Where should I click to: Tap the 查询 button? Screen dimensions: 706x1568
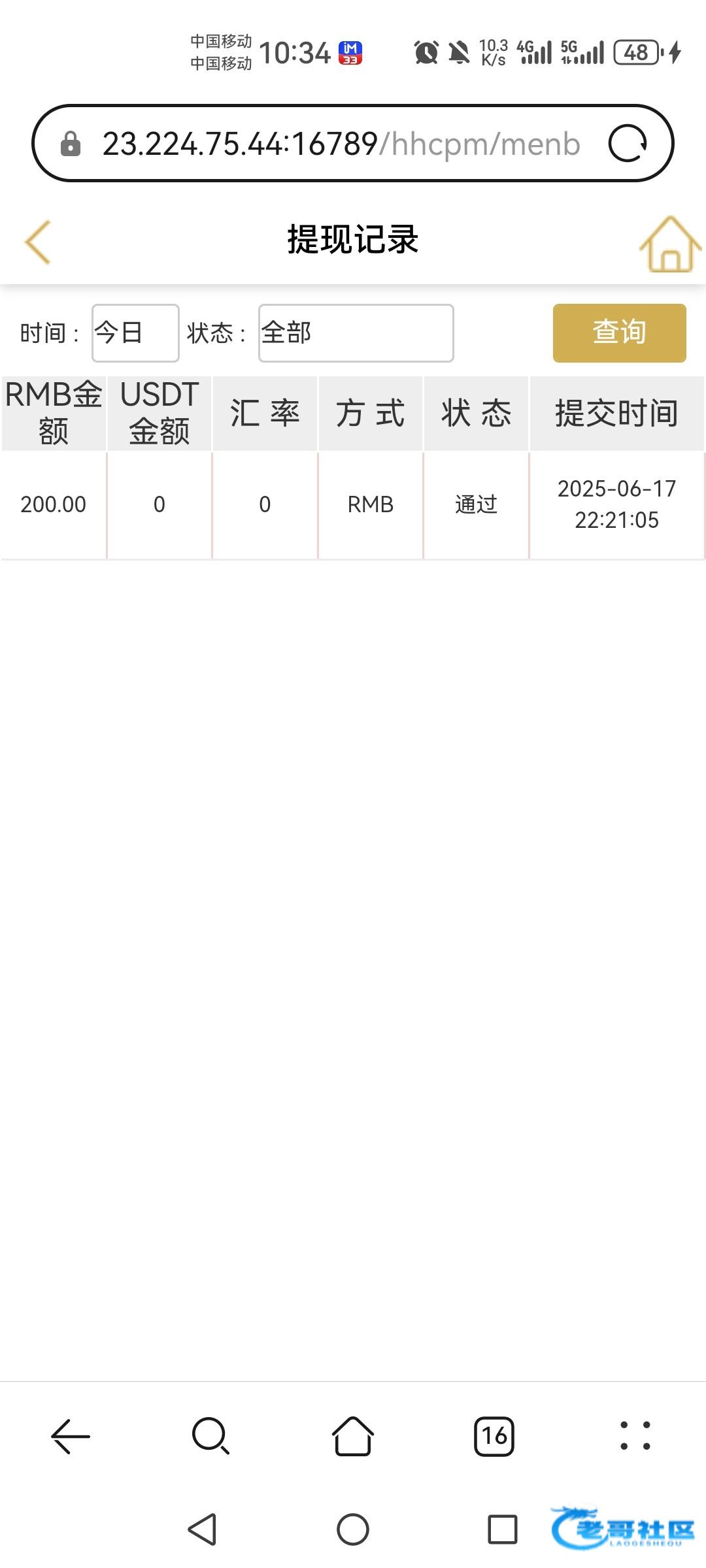tap(619, 333)
